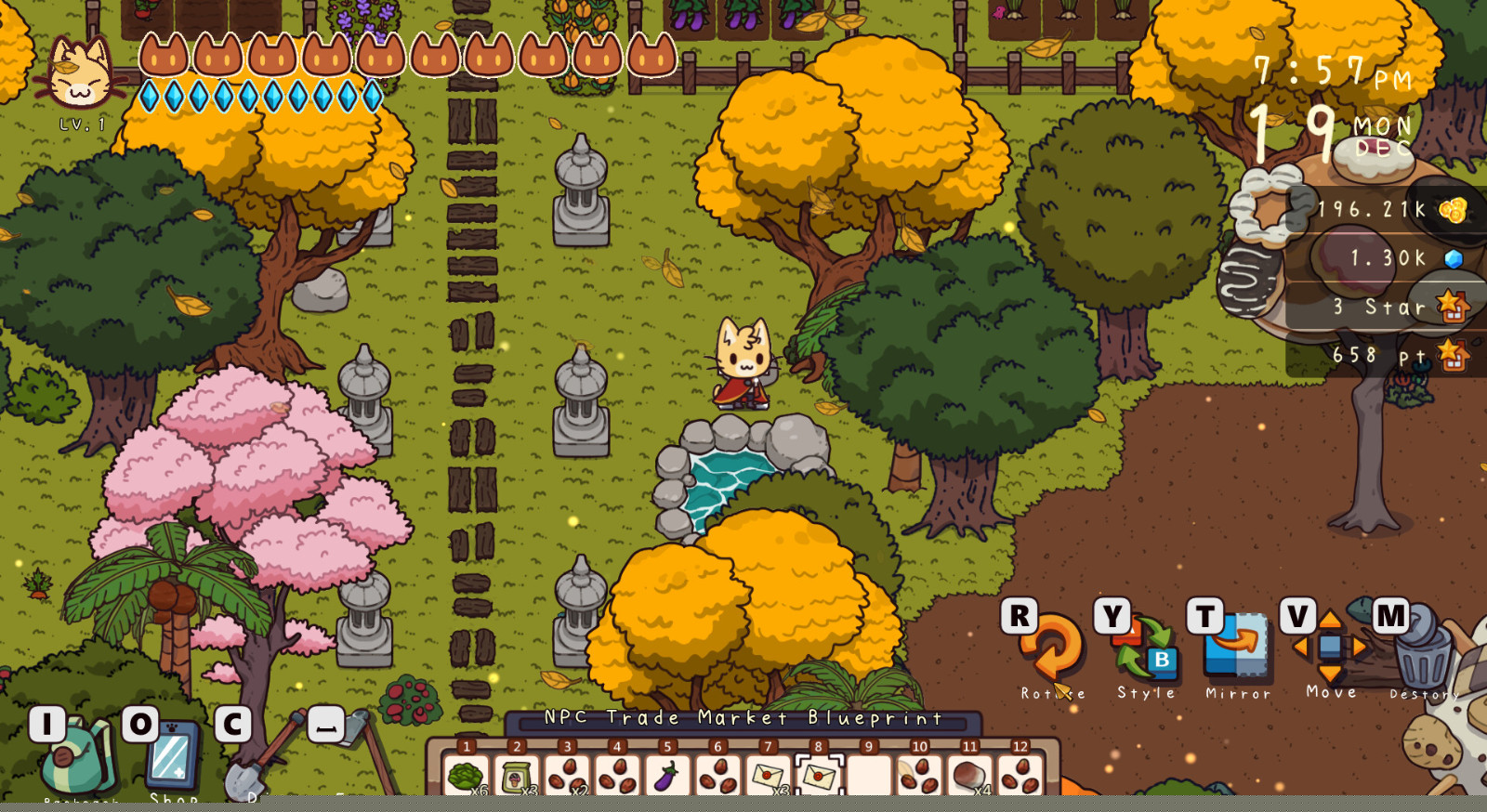Select the Style swap tool
Viewport: 1487px width, 812px height.
point(1146,649)
